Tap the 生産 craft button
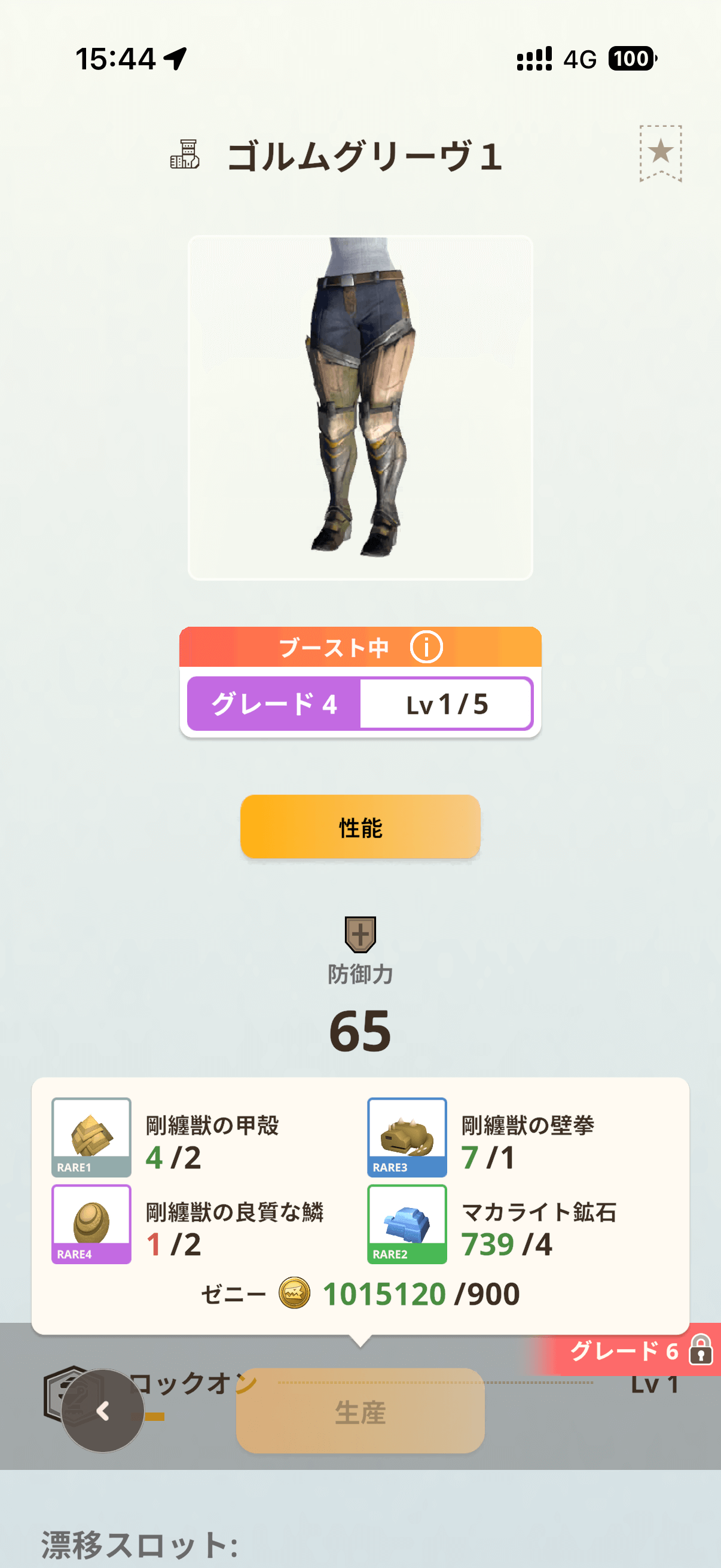Image resolution: width=721 pixels, height=1568 pixels. (x=360, y=1411)
